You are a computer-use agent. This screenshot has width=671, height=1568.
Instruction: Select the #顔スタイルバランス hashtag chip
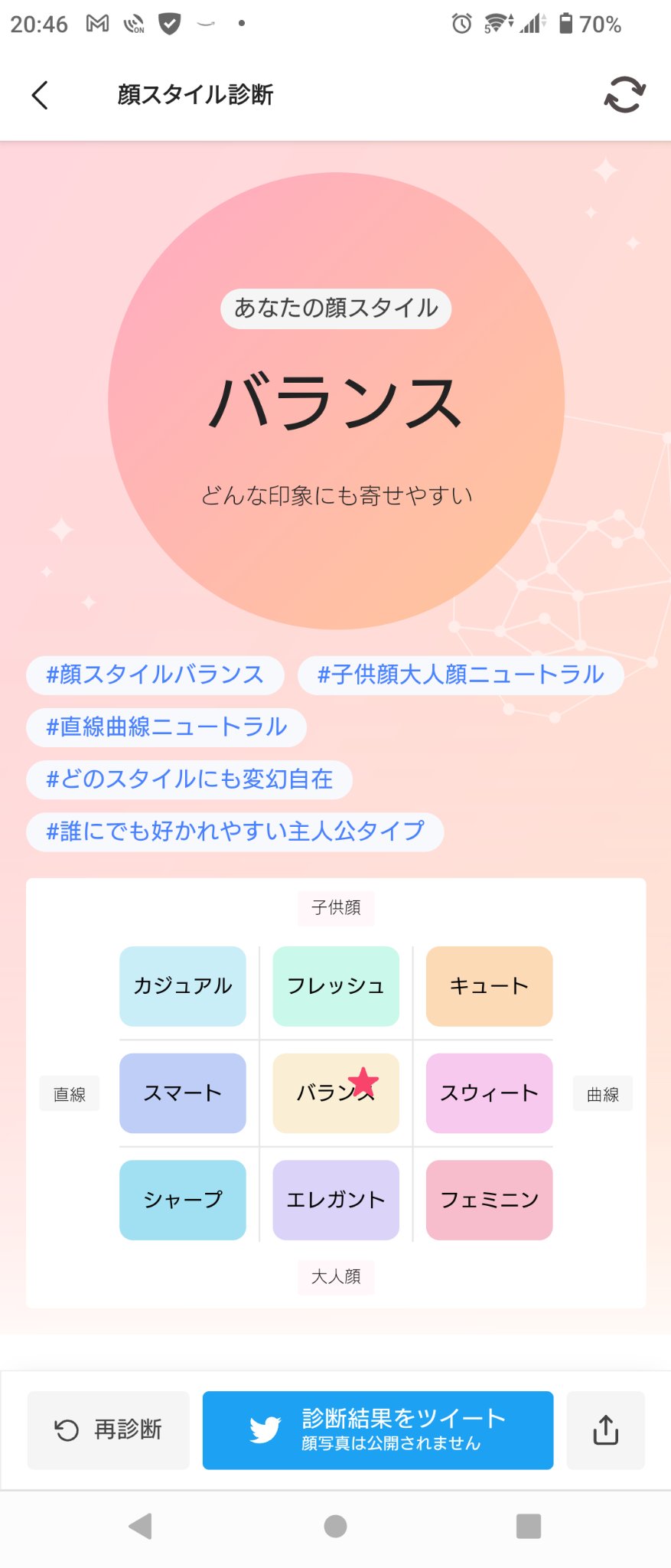pyautogui.click(x=155, y=675)
